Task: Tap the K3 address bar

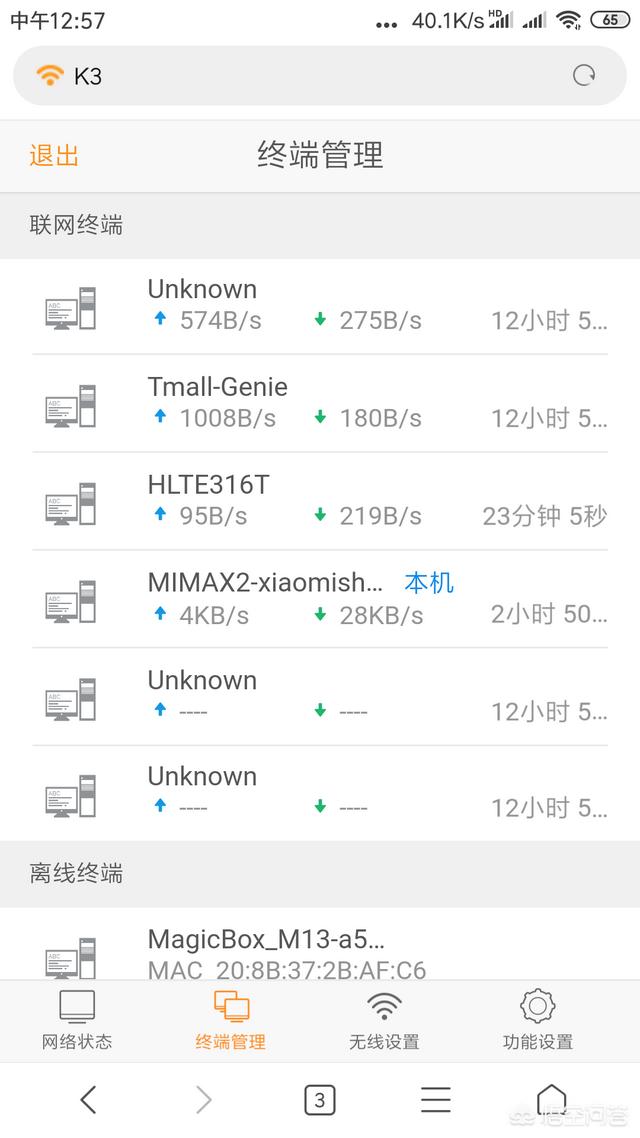Action: [x=320, y=75]
